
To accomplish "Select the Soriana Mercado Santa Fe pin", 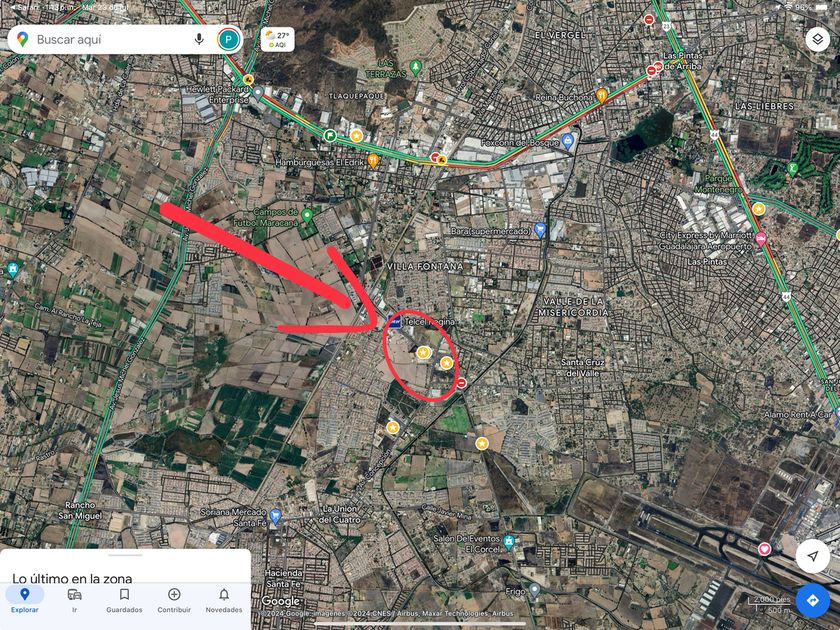I will click(275, 517).
